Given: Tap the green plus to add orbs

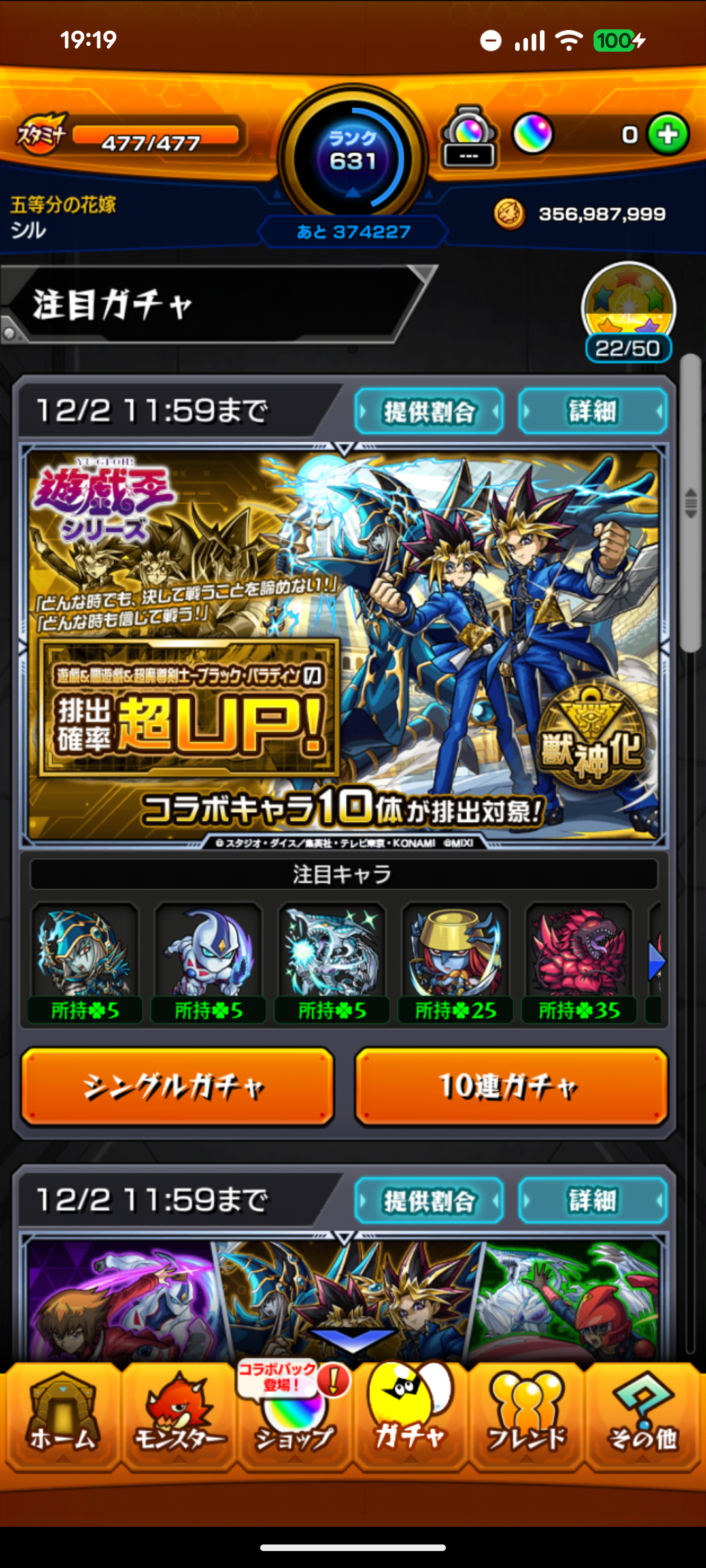Looking at the screenshot, I should [667, 135].
